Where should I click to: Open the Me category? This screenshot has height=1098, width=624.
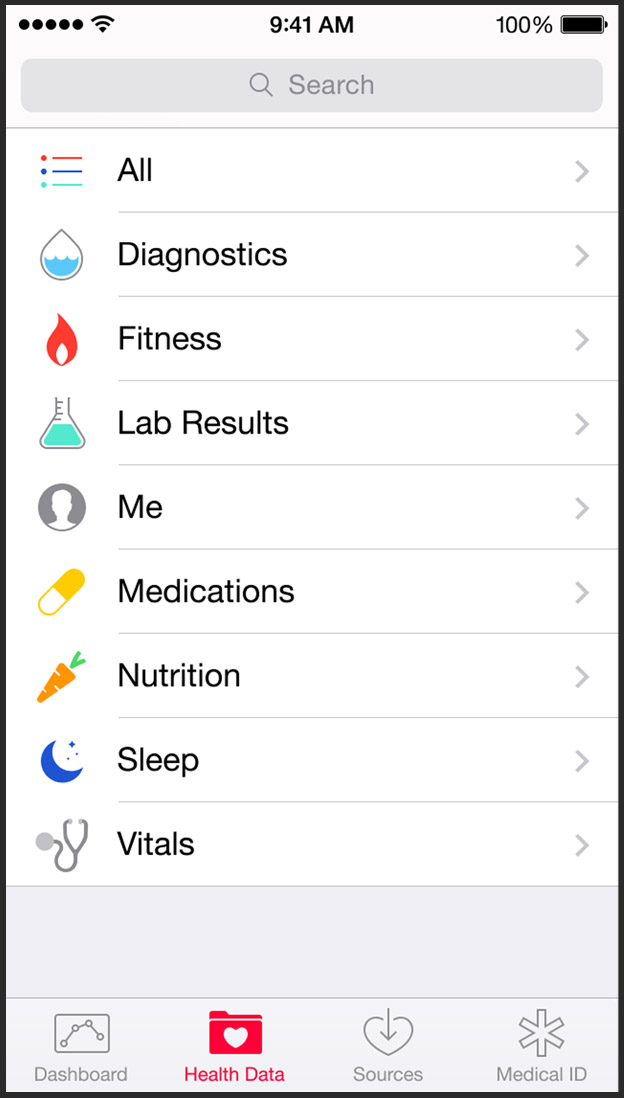(312, 507)
